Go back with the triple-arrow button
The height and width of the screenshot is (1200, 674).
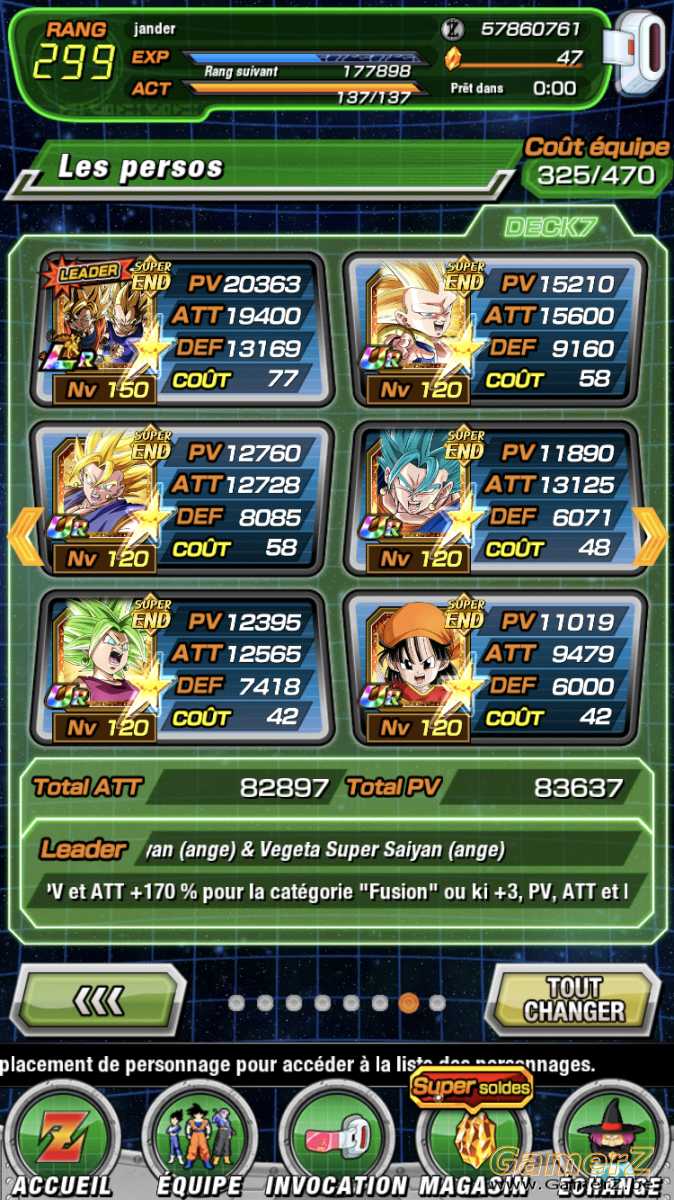[x=101, y=1000]
